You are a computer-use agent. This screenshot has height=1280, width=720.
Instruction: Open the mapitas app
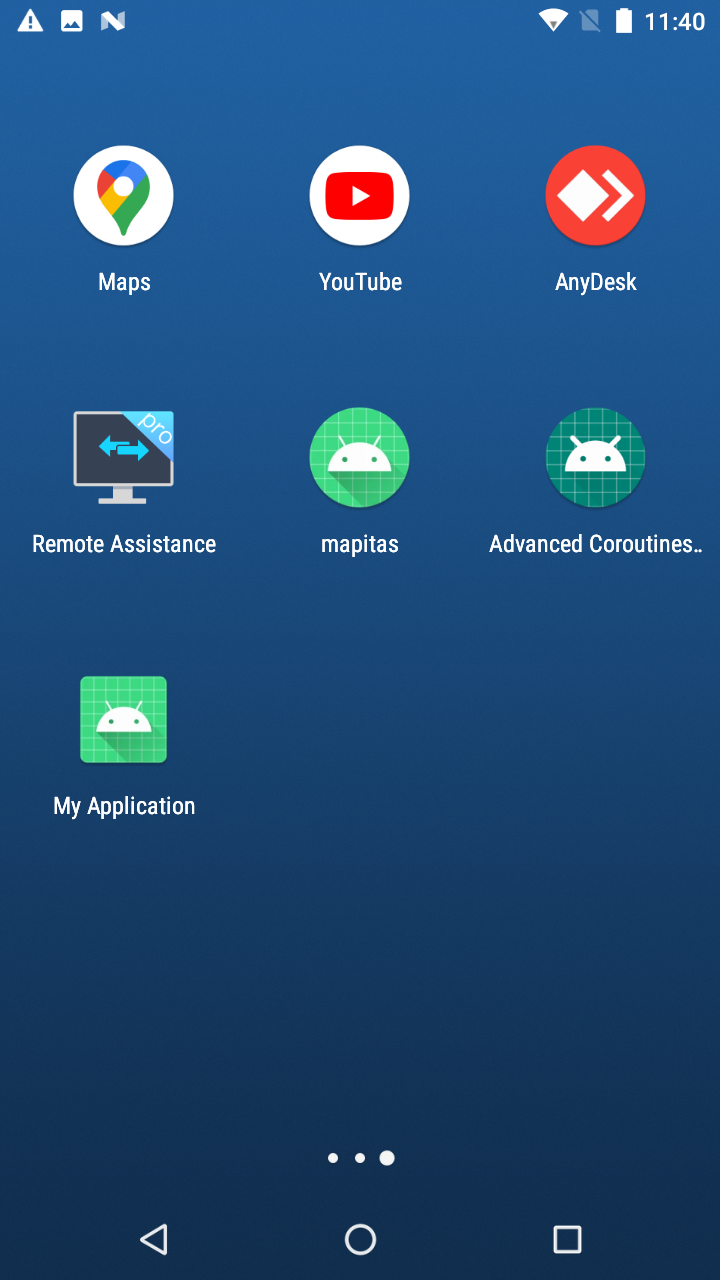click(x=359, y=458)
